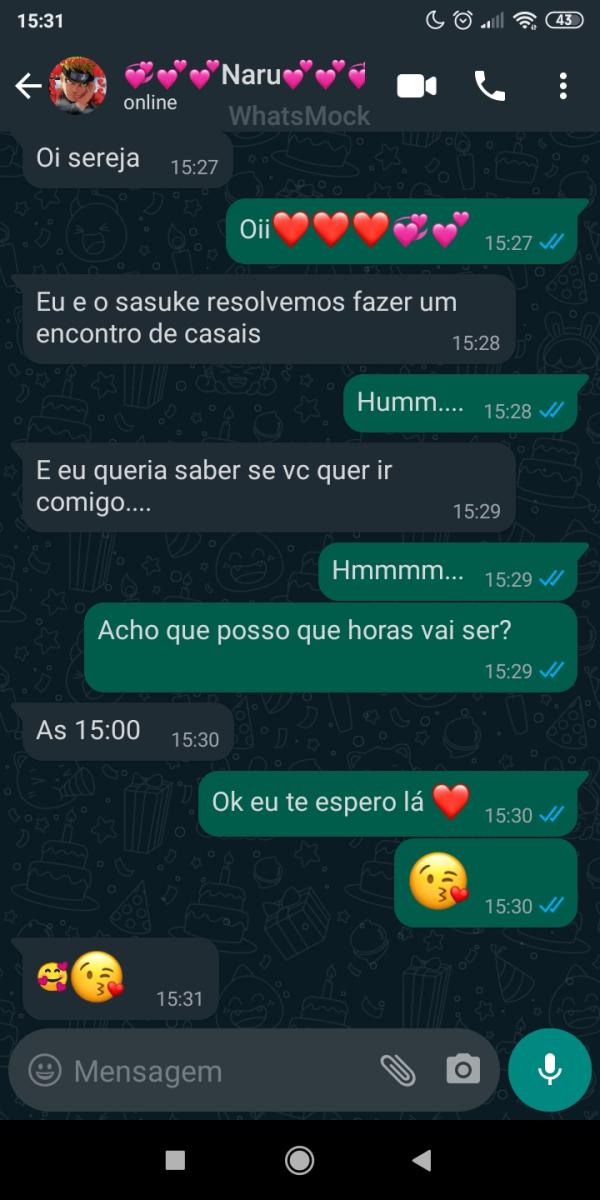Open the emoji picker

(x=44, y=1071)
